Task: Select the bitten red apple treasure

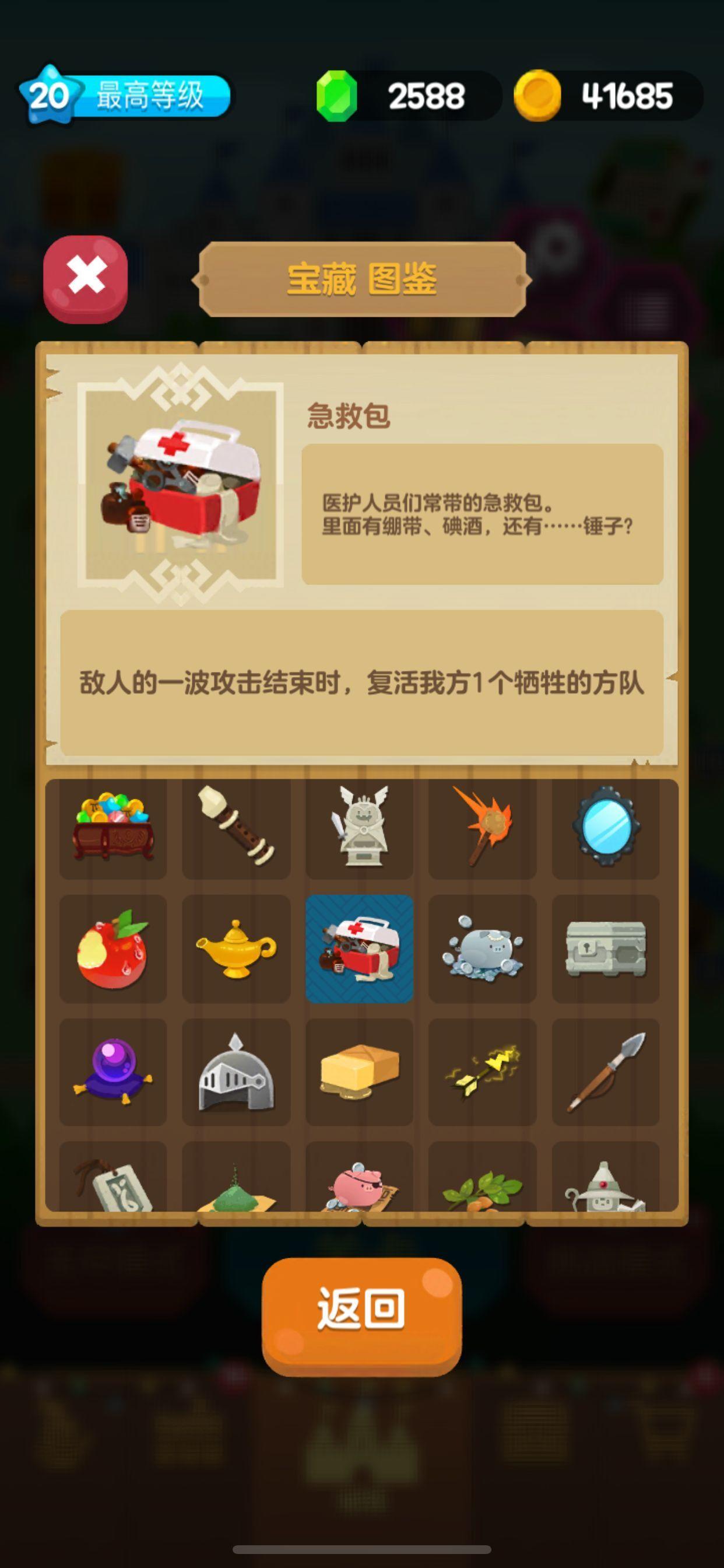Action: 113,949
